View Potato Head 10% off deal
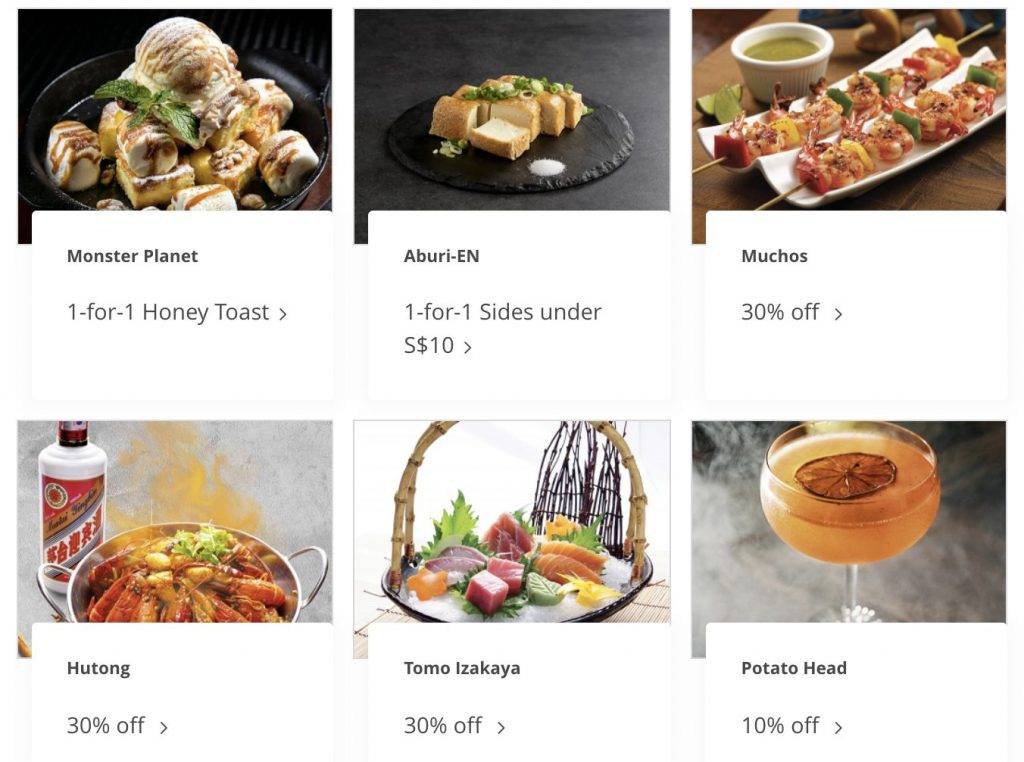This screenshot has width=1024, height=762. coord(791,725)
